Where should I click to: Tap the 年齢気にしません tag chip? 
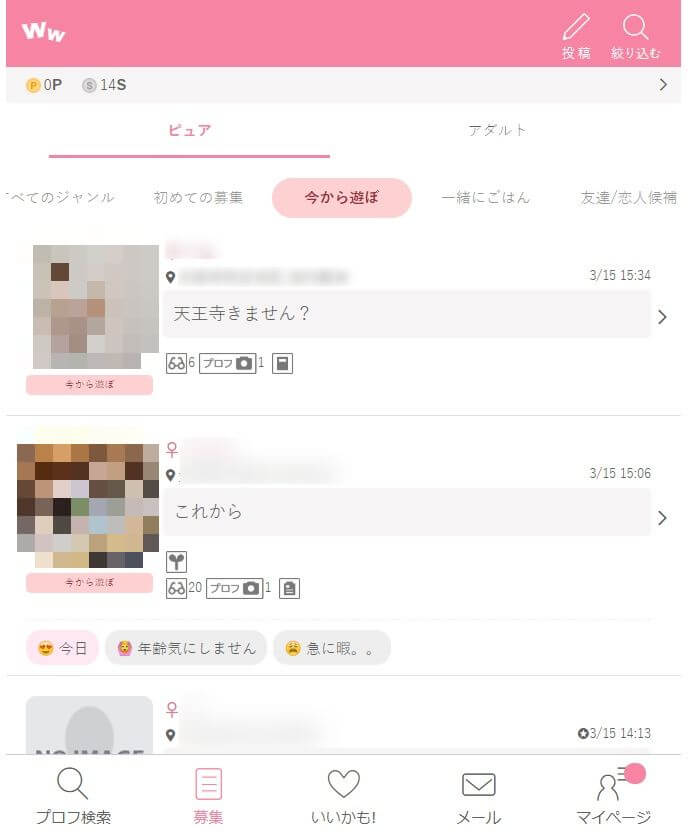pos(187,648)
